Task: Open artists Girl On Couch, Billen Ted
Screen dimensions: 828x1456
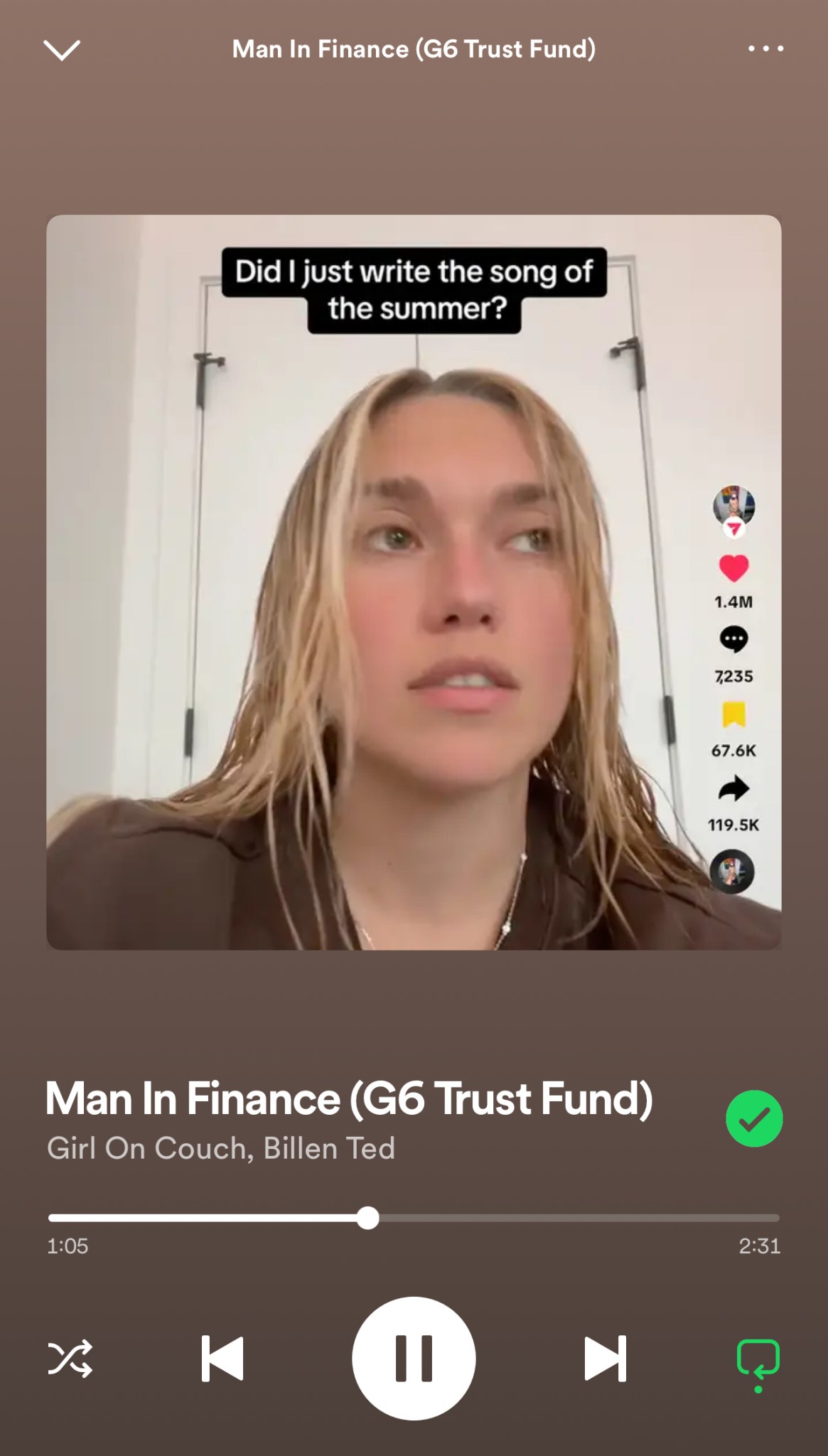Action: pos(220,1148)
